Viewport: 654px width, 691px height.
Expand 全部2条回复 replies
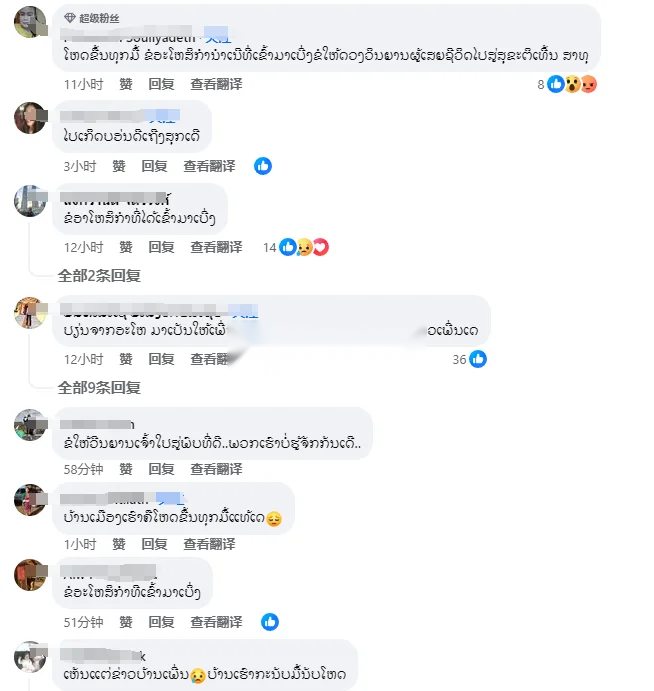pos(99,275)
